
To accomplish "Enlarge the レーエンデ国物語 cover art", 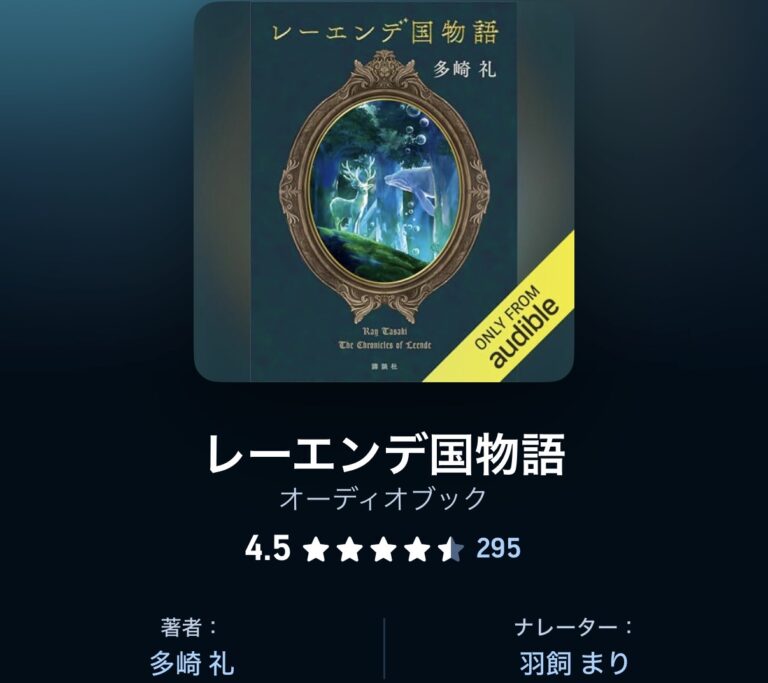I will click(384, 190).
